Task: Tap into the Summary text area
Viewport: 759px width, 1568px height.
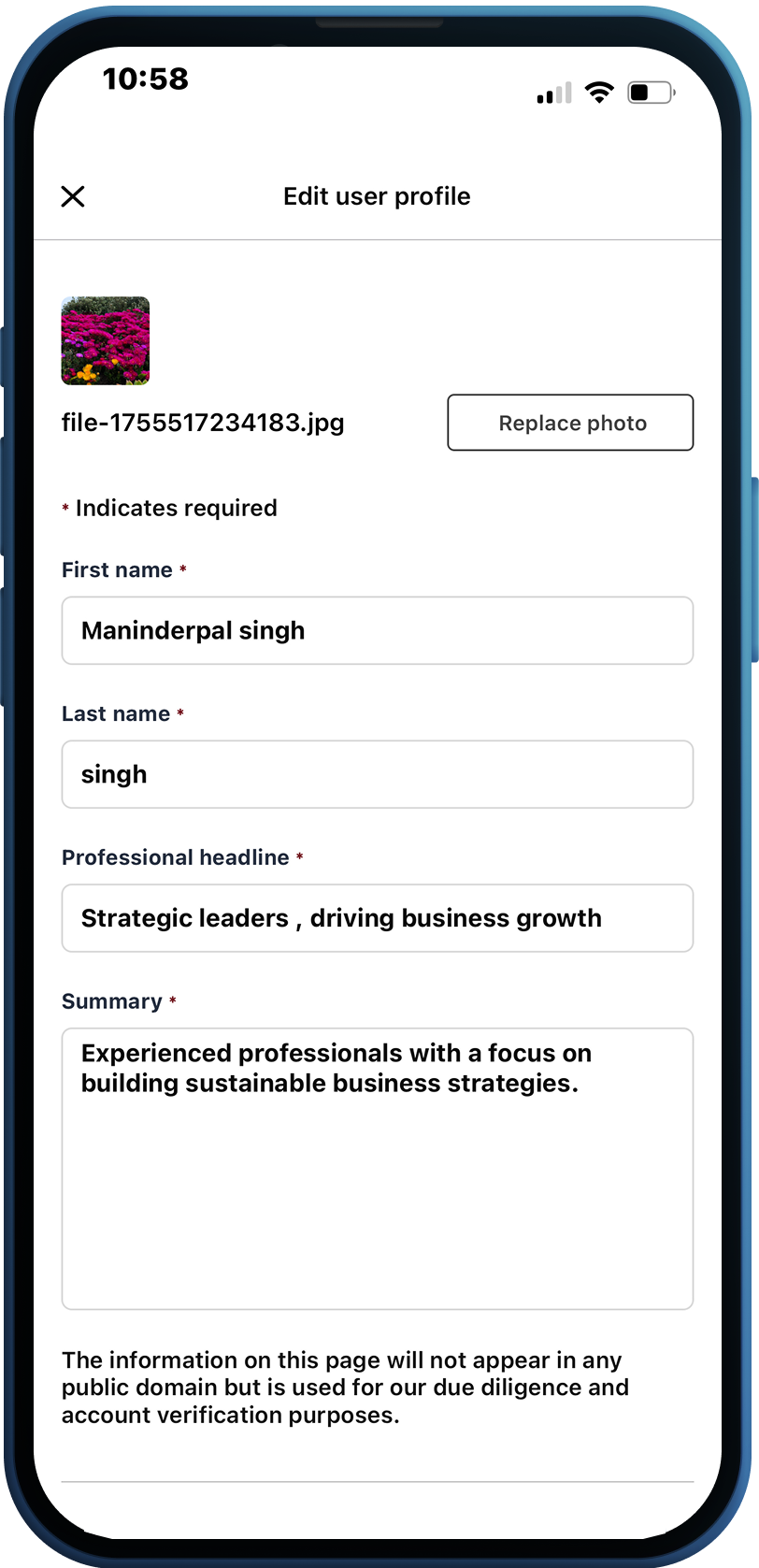Action: tap(377, 1169)
